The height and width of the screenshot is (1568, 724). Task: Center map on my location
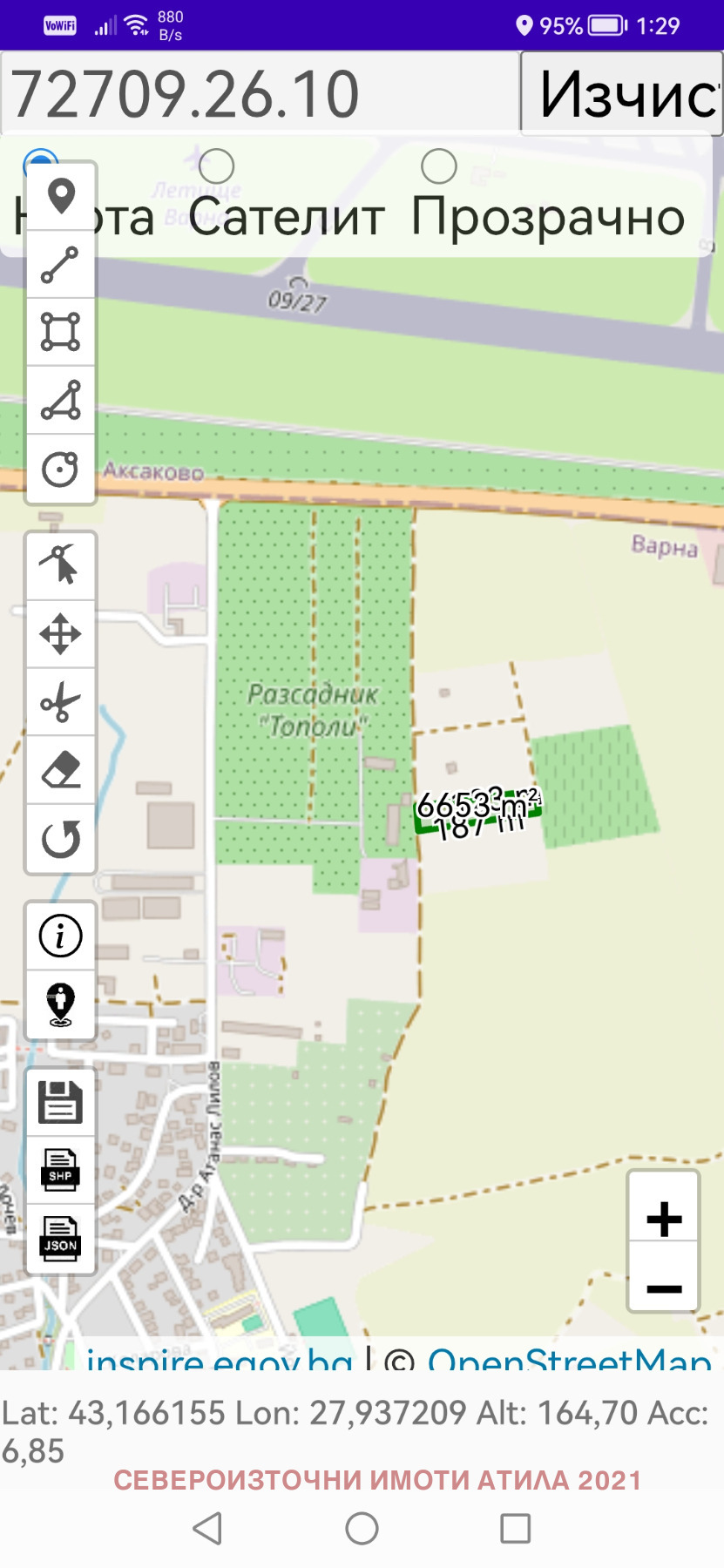61,1004
